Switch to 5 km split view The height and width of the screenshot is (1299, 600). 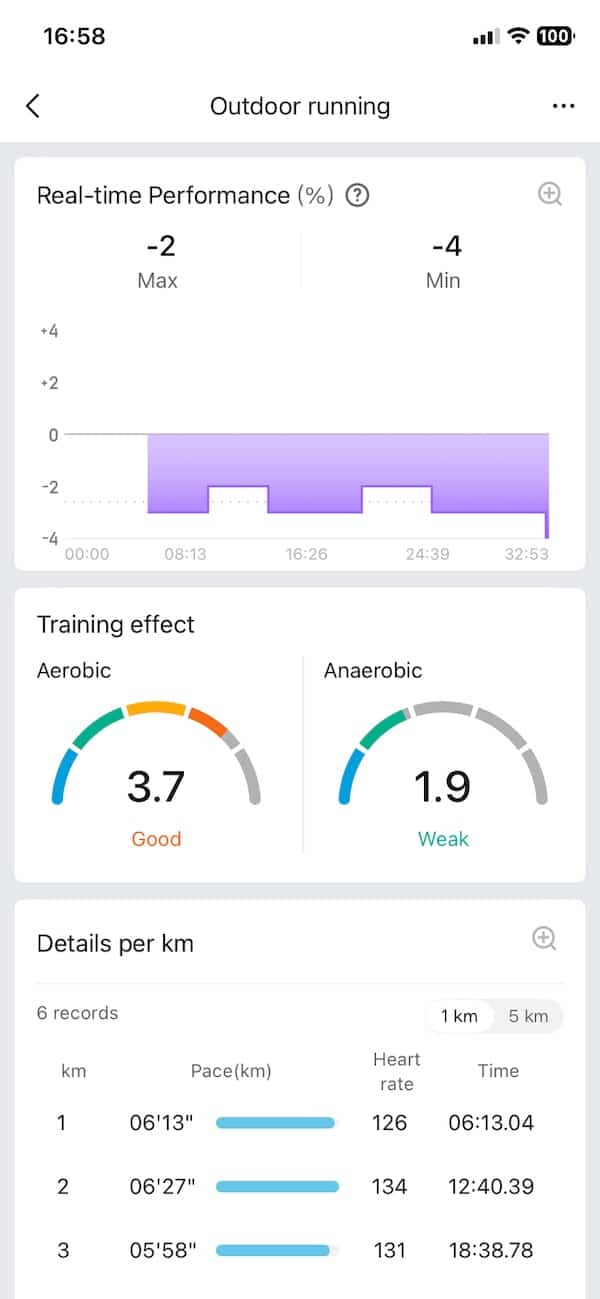[528, 1016]
